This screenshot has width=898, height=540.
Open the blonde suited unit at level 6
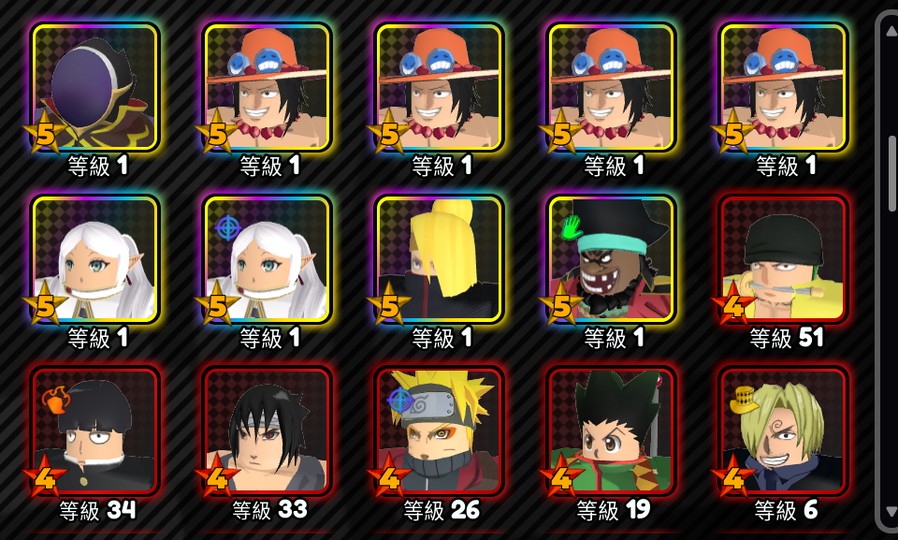[x=784, y=432]
